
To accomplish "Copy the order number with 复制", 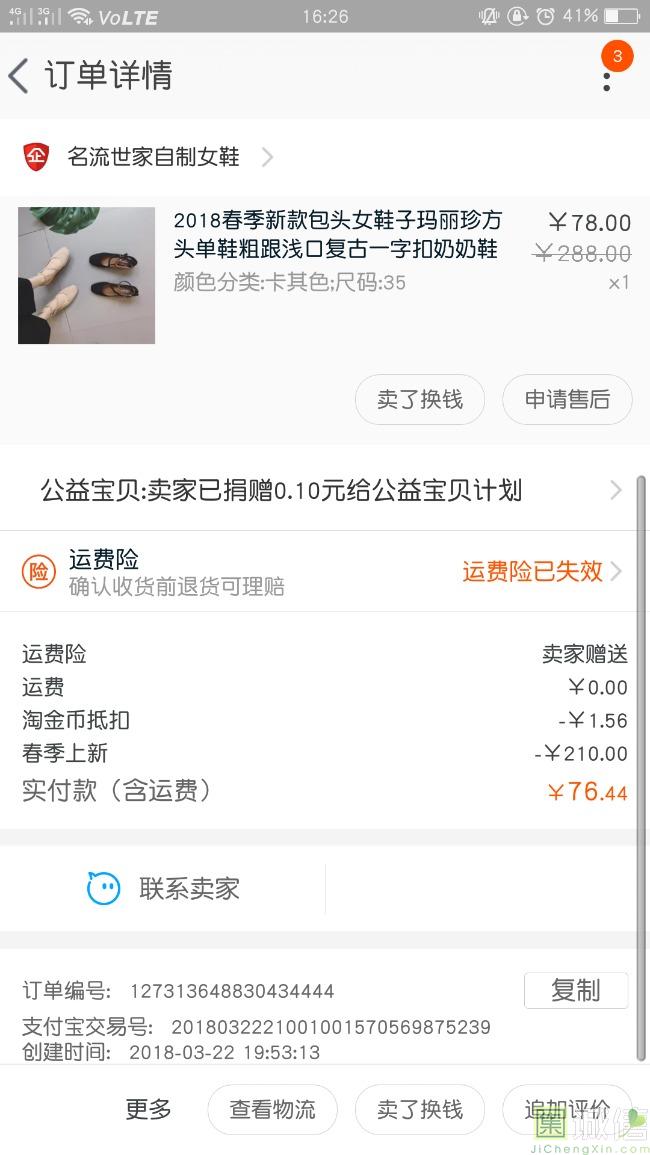I will pos(576,990).
